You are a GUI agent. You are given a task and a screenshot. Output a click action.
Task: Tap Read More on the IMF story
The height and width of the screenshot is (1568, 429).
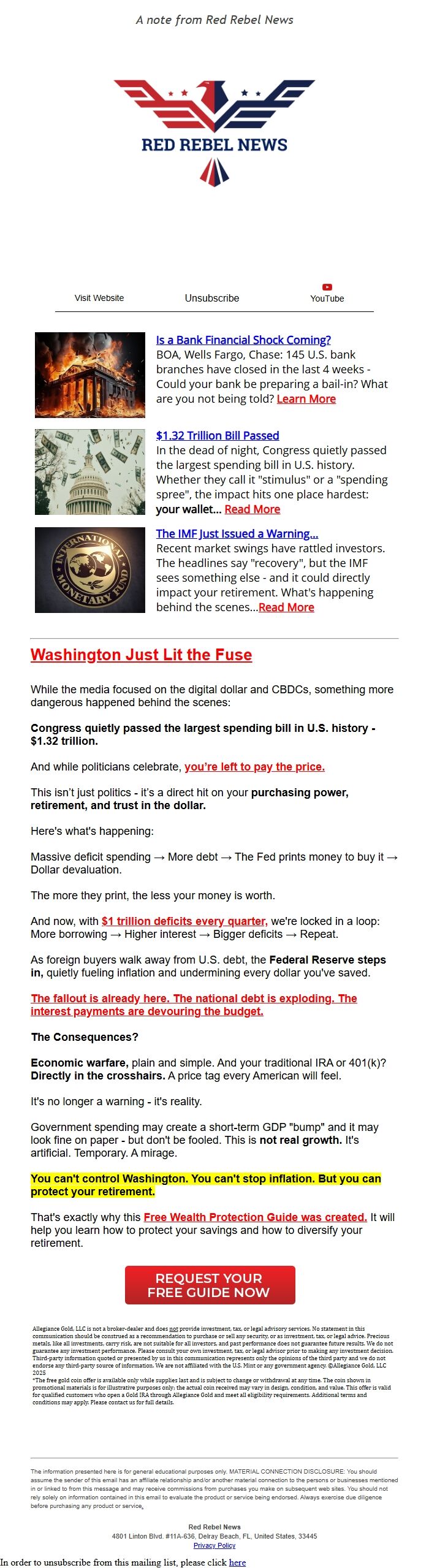(286, 607)
